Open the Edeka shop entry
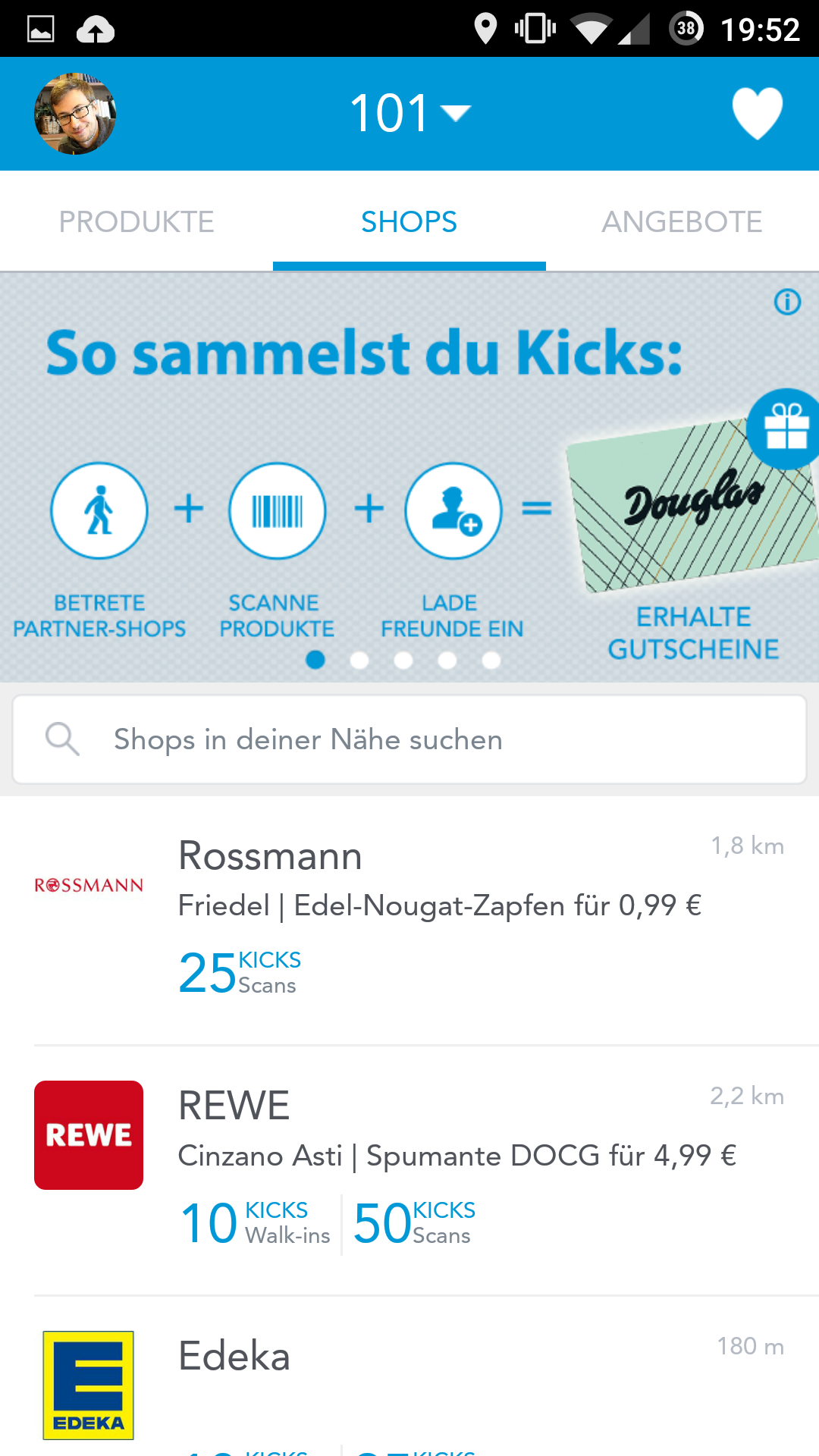819x1456 pixels. [x=409, y=1376]
